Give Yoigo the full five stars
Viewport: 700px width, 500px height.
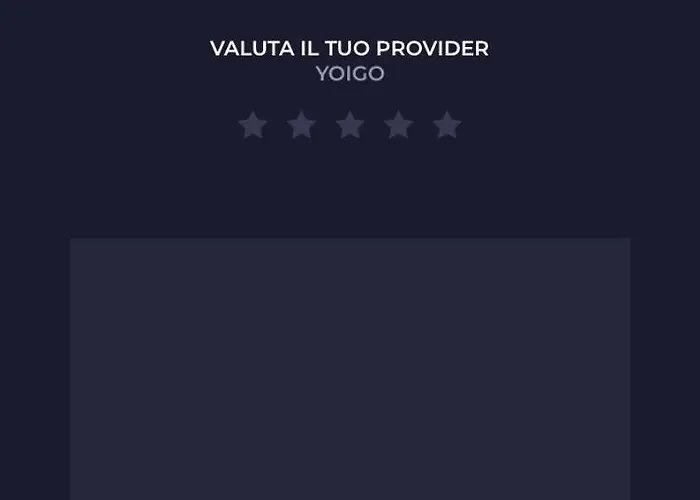447,126
